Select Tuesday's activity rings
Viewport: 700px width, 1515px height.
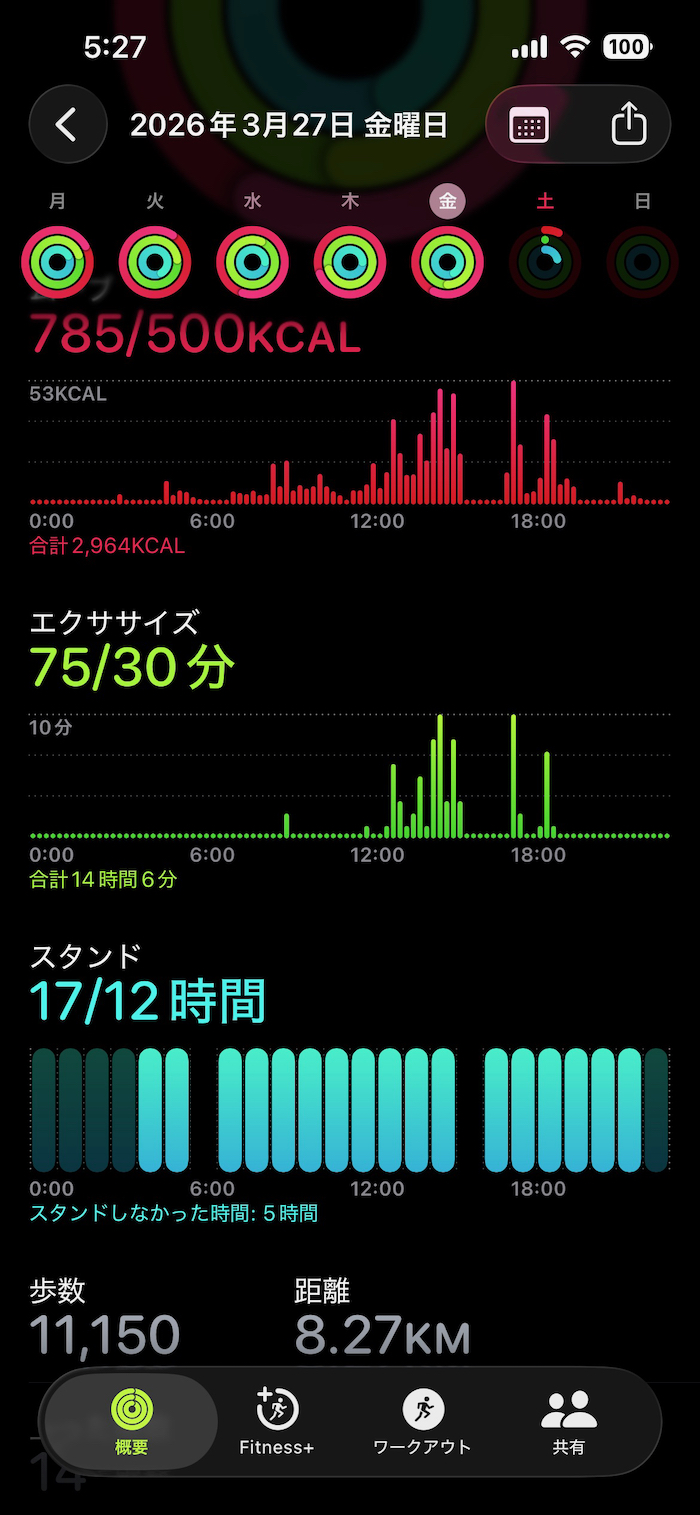[155, 262]
